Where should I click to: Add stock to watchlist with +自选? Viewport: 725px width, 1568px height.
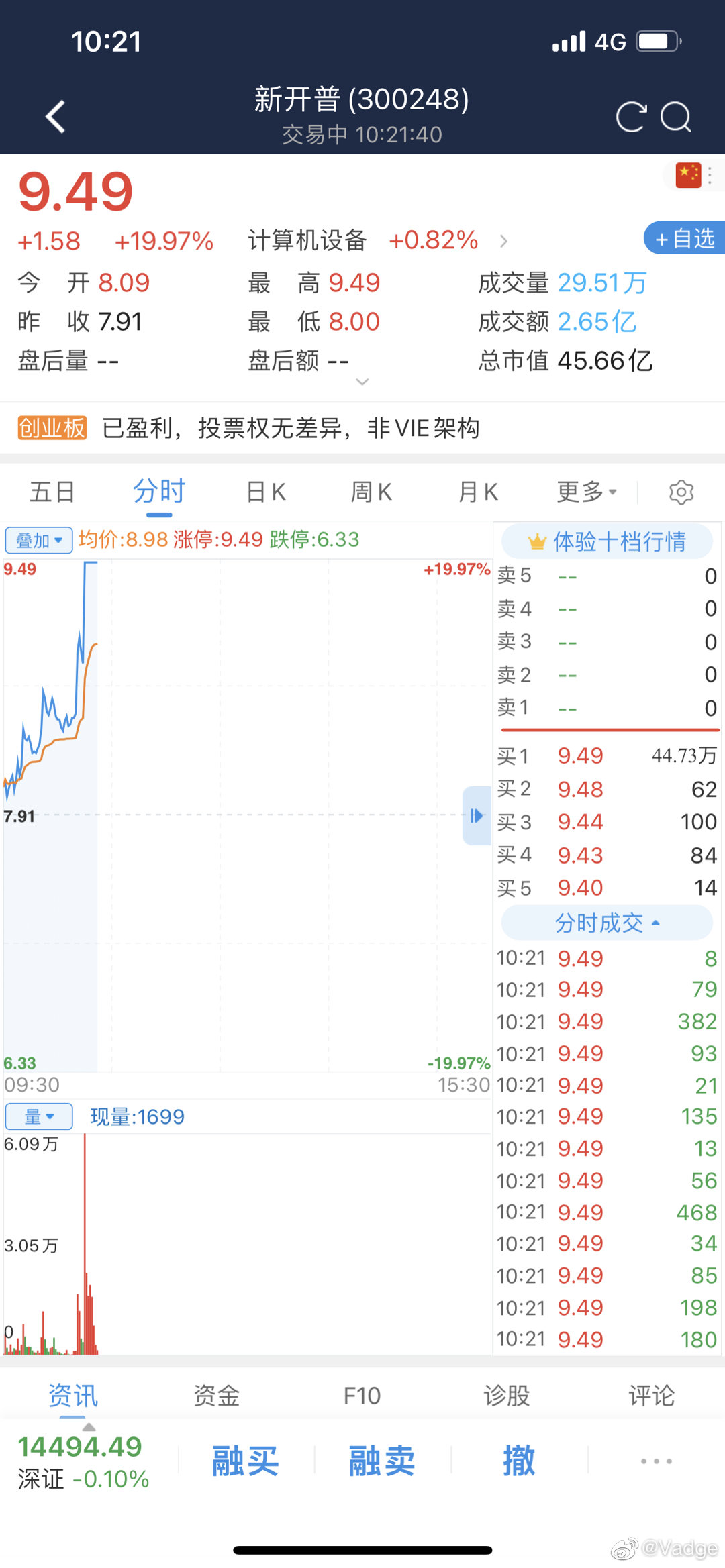point(684,238)
